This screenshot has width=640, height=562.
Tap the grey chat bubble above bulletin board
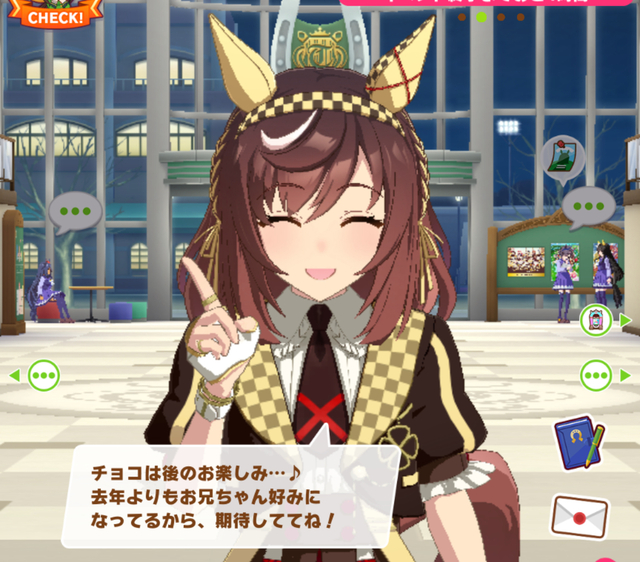pyautogui.click(x=589, y=207)
